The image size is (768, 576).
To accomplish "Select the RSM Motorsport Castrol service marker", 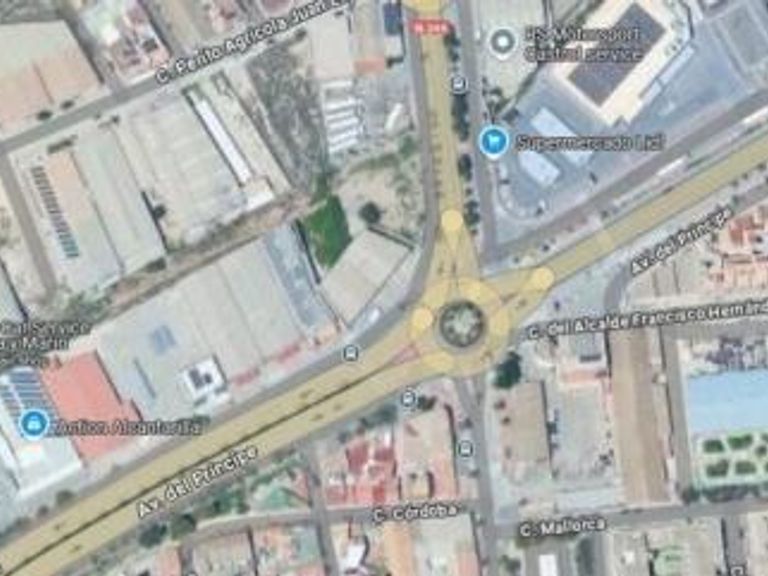I will 502,42.
